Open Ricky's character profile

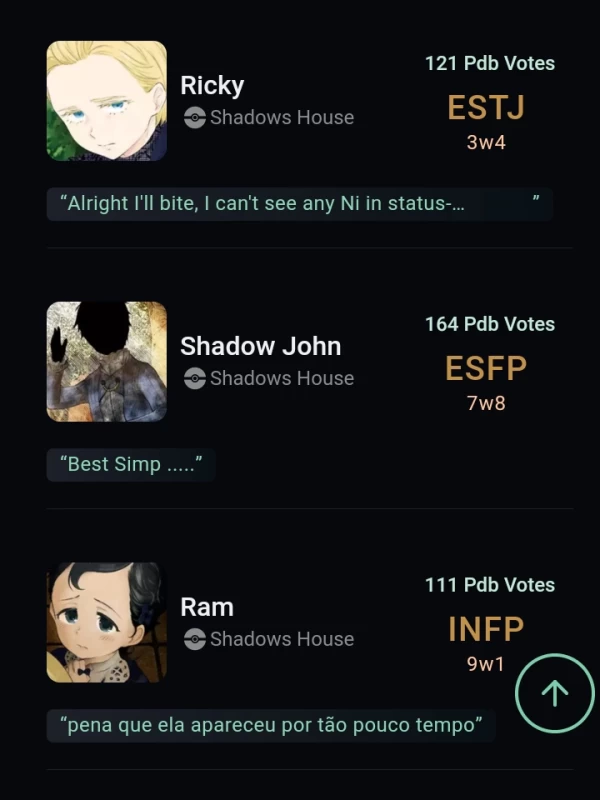[x=212, y=86]
